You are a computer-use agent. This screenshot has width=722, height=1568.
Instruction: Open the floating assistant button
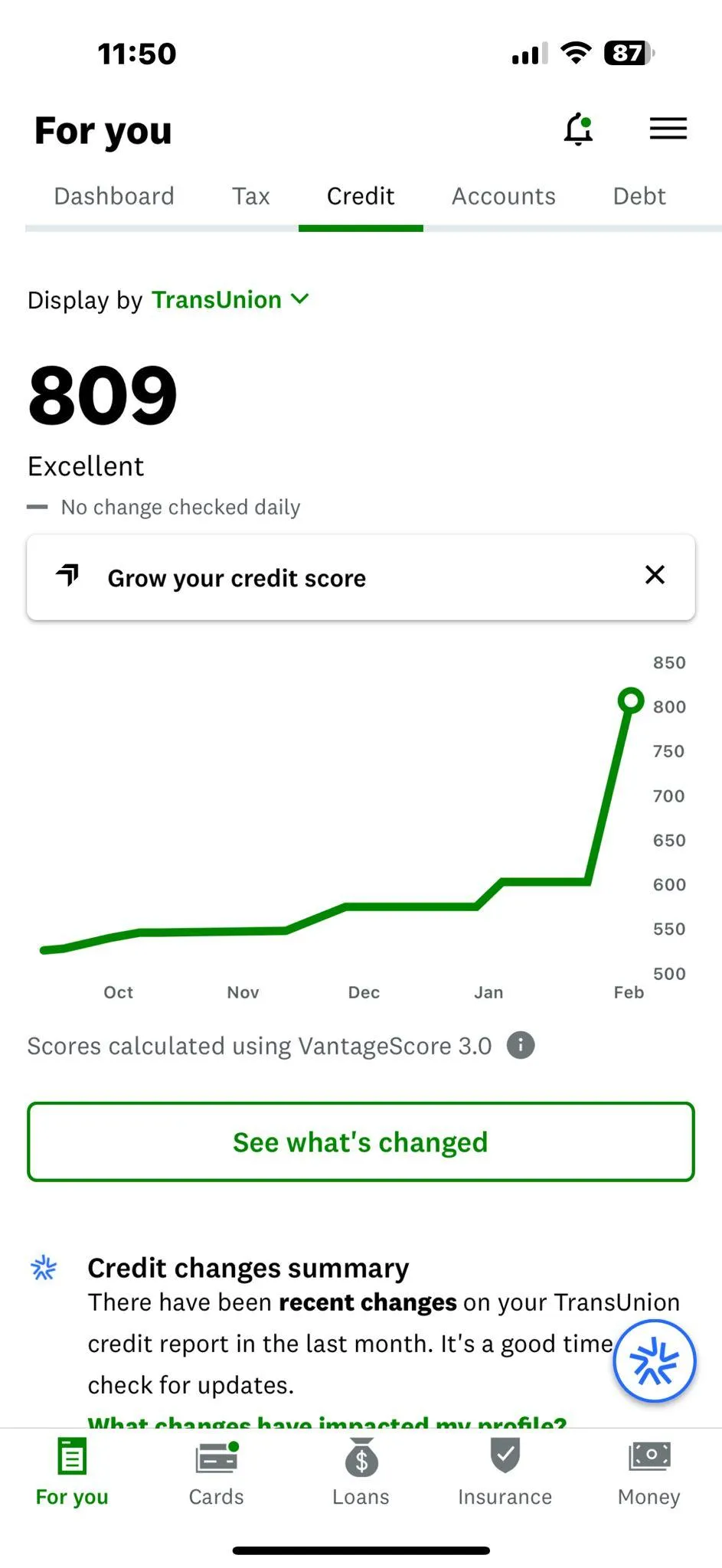click(654, 1361)
